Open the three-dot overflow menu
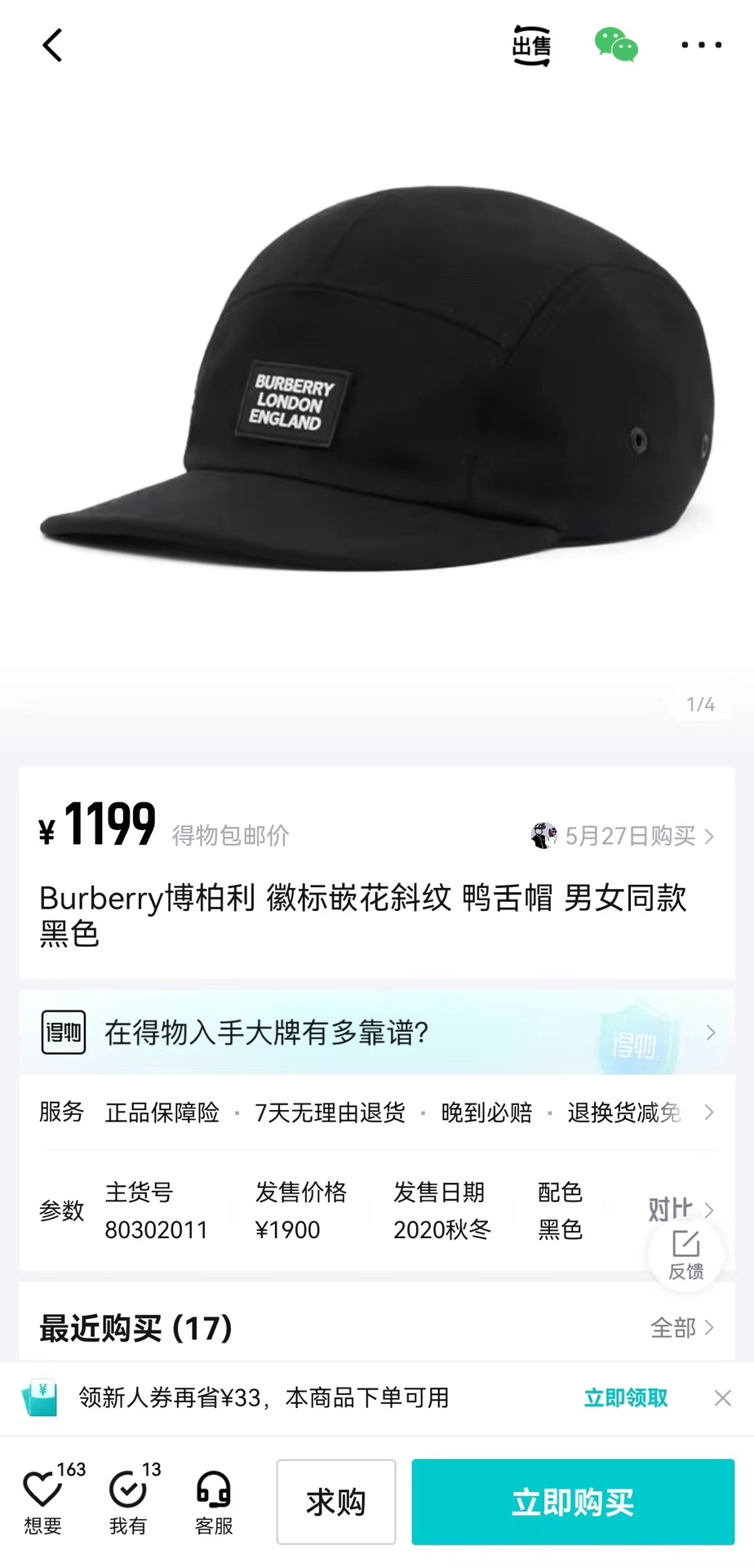The width and height of the screenshot is (754, 1568). tap(701, 46)
